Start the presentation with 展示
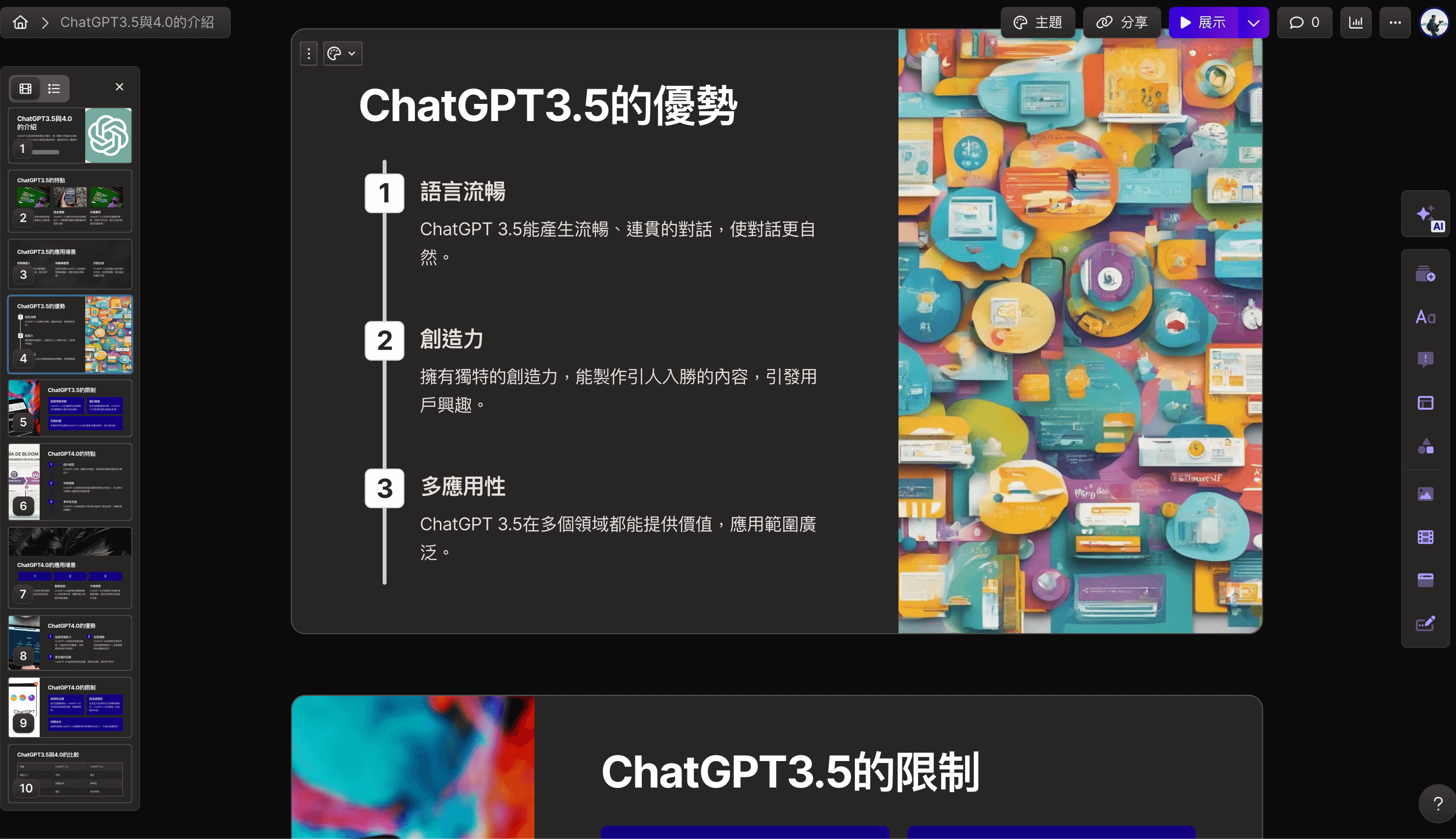1456x839 pixels. tap(1203, 23)
